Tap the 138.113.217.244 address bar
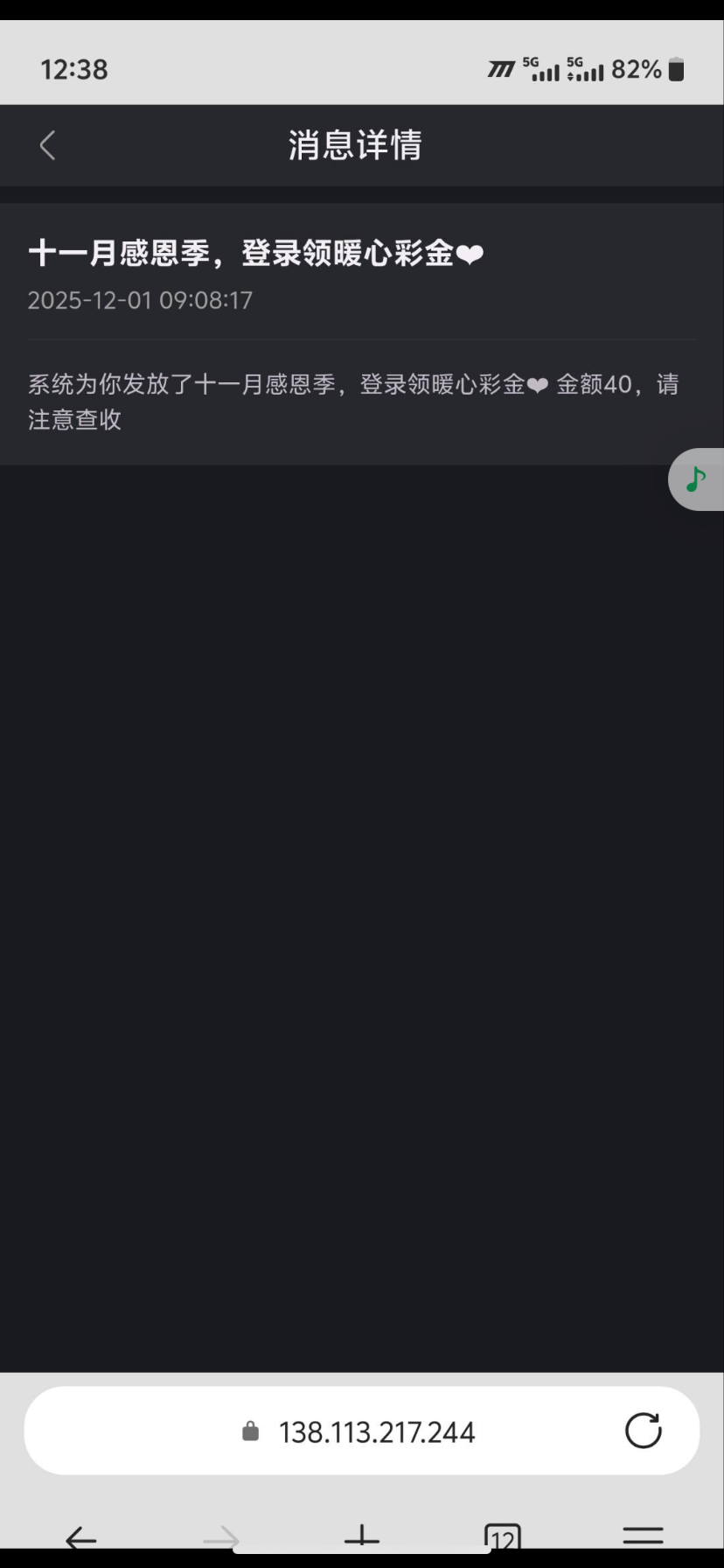This screenshot has height=1568, width=724. pos(376,1432)
